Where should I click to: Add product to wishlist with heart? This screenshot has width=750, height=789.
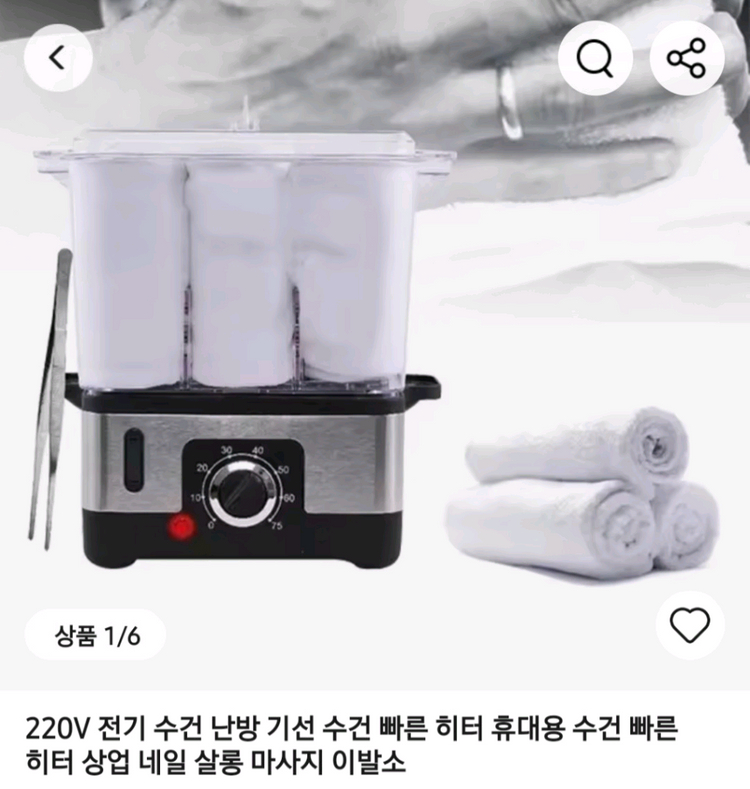tap(689, 625)
